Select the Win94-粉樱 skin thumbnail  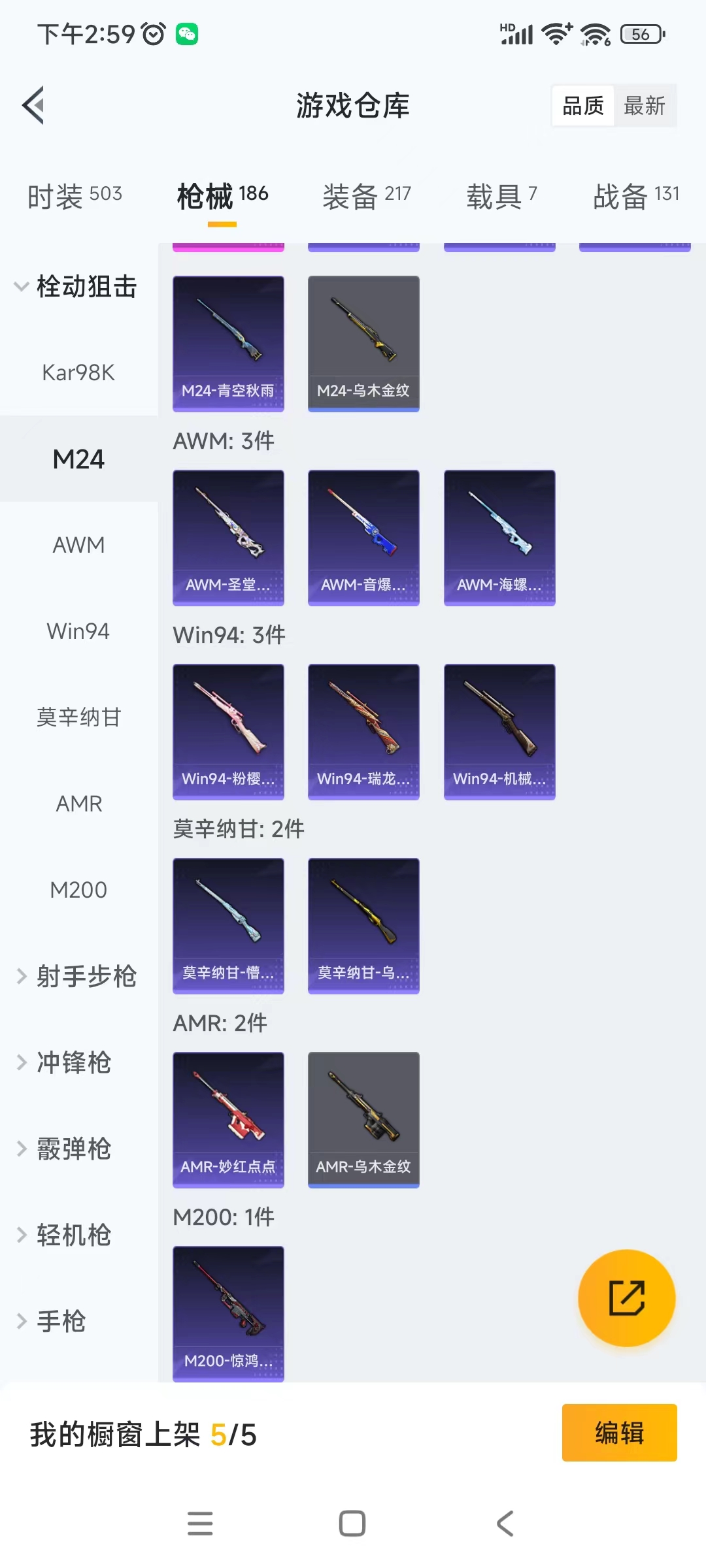point(227,731)
